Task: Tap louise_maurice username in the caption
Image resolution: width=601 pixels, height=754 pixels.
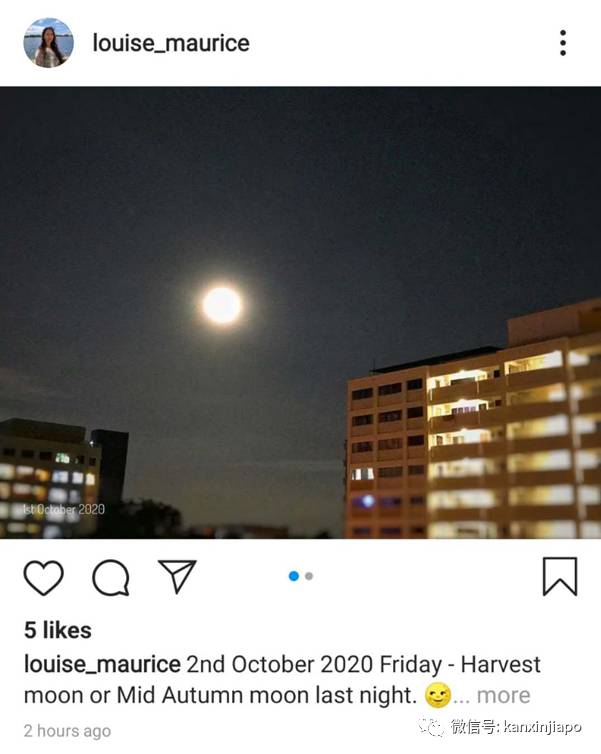Action: pyautogui.click(x=102, y=664)
